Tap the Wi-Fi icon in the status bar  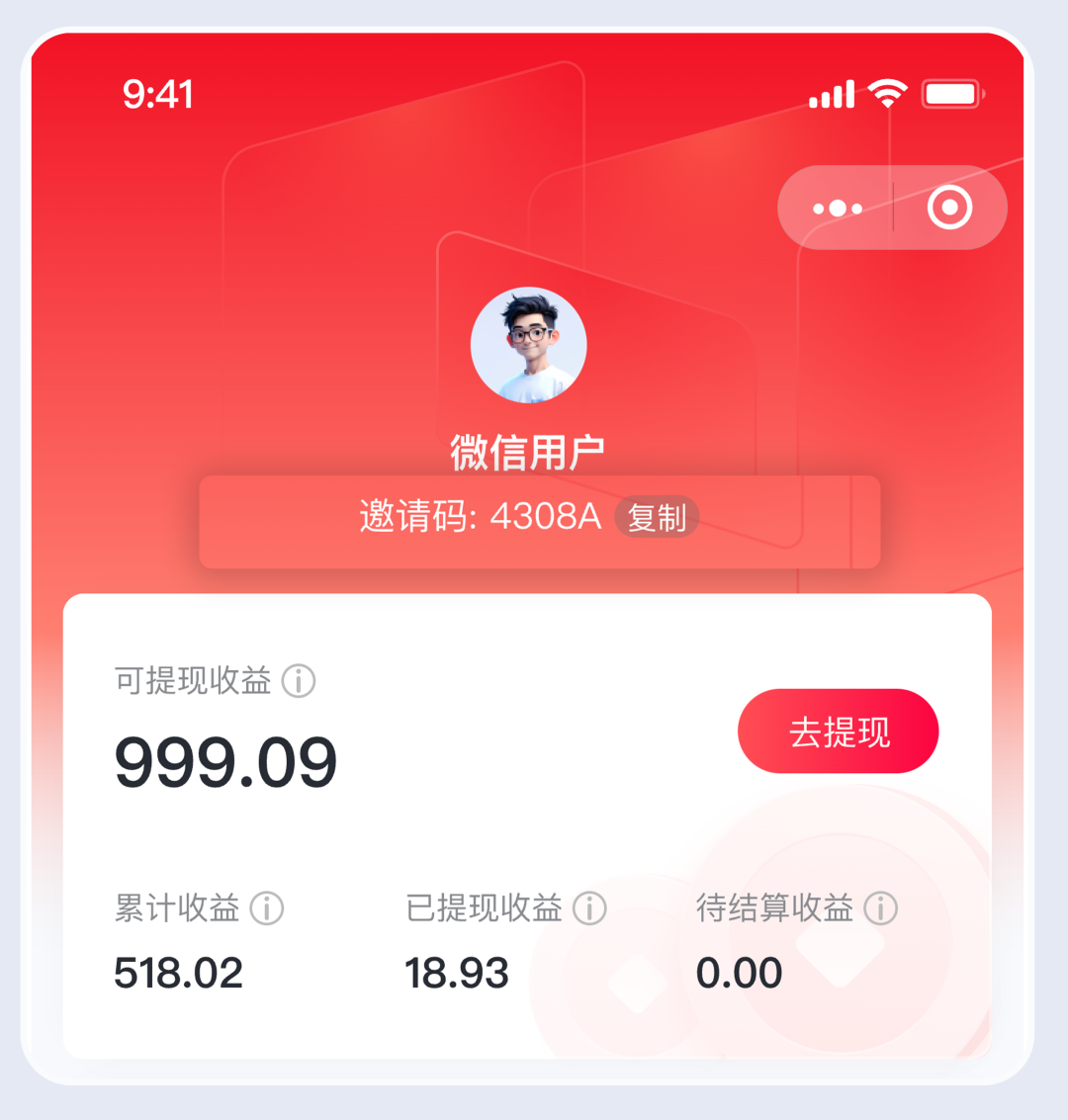pyautogui.click(x=886, y=92)
